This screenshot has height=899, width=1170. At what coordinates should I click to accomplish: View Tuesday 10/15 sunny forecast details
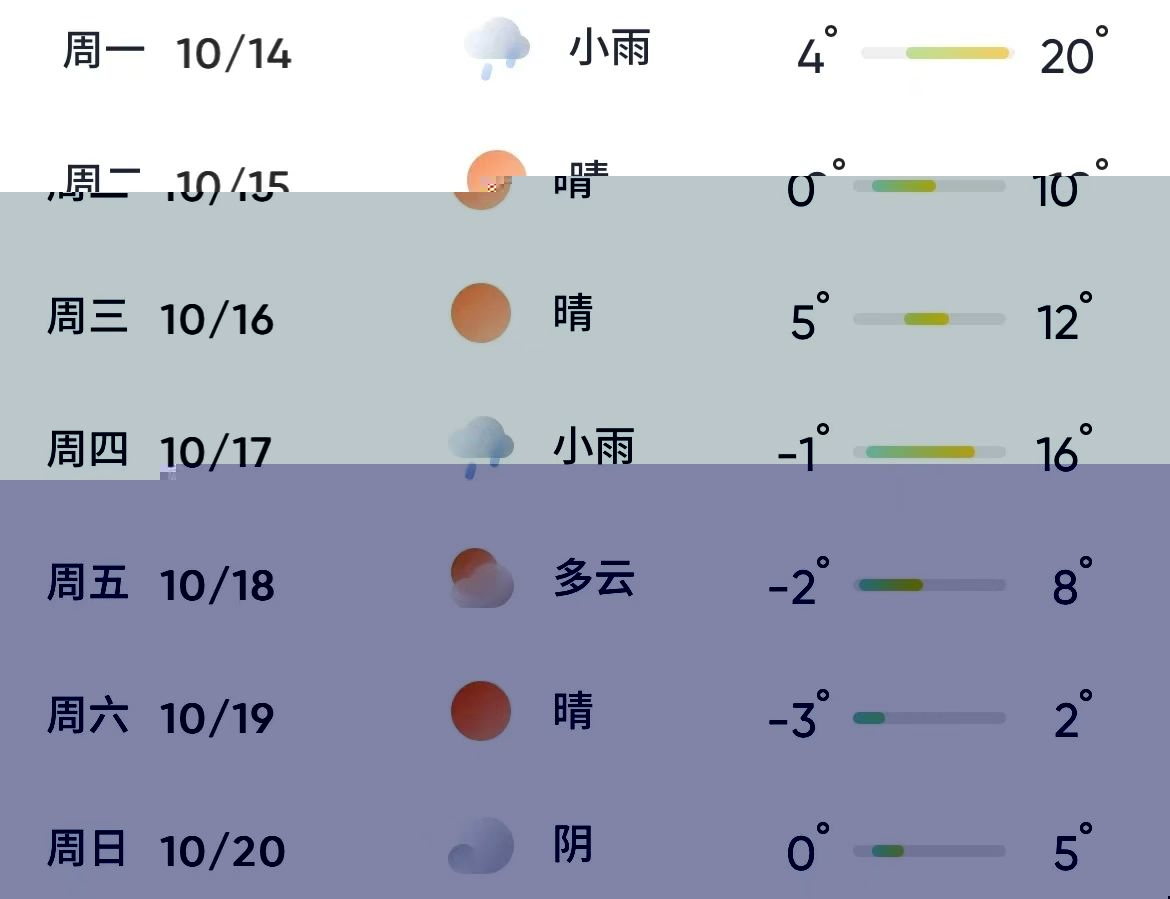[585, 182]
